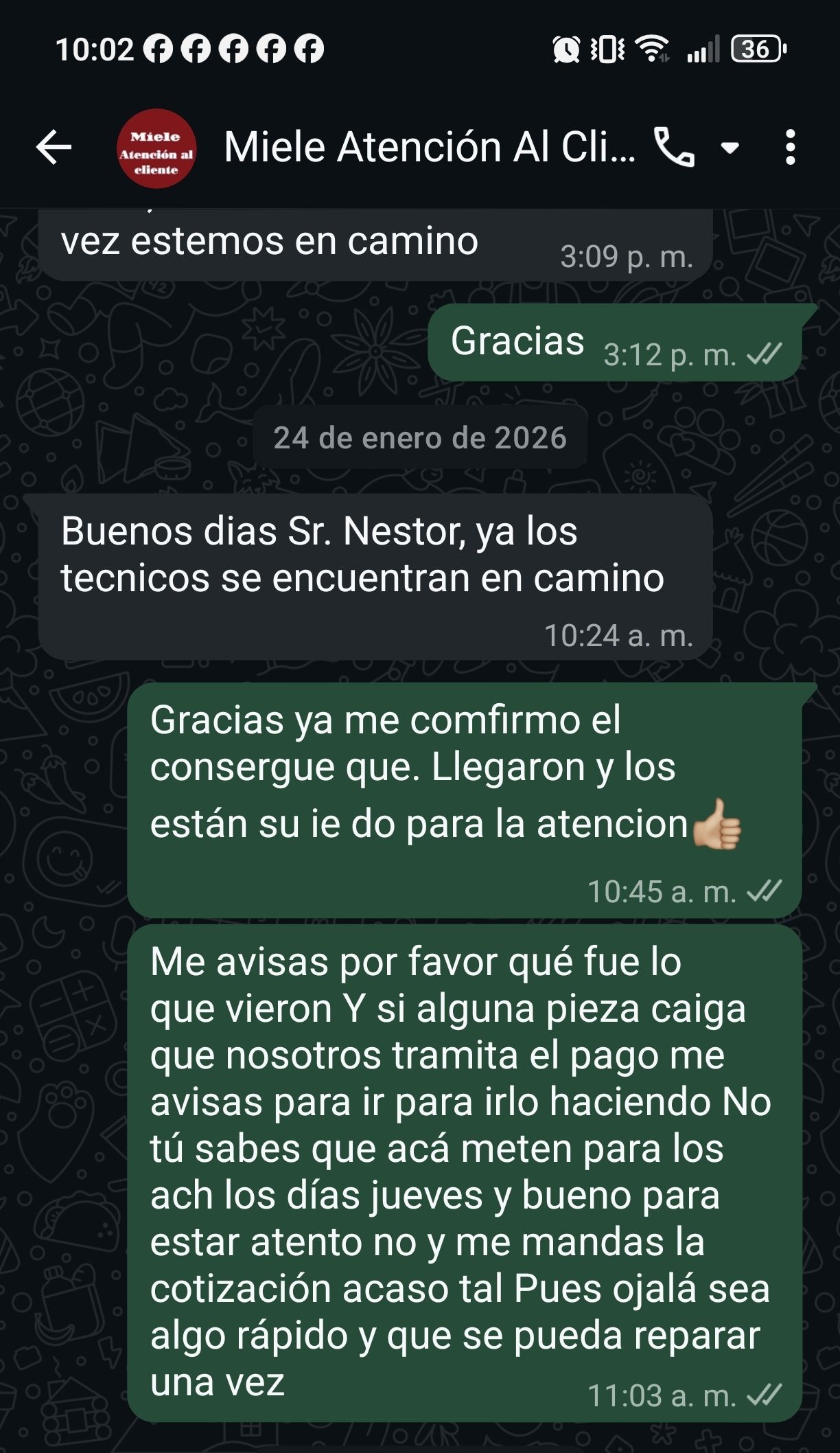
Task: Tap the Miele profile picture
Action: tap(156, 148)
